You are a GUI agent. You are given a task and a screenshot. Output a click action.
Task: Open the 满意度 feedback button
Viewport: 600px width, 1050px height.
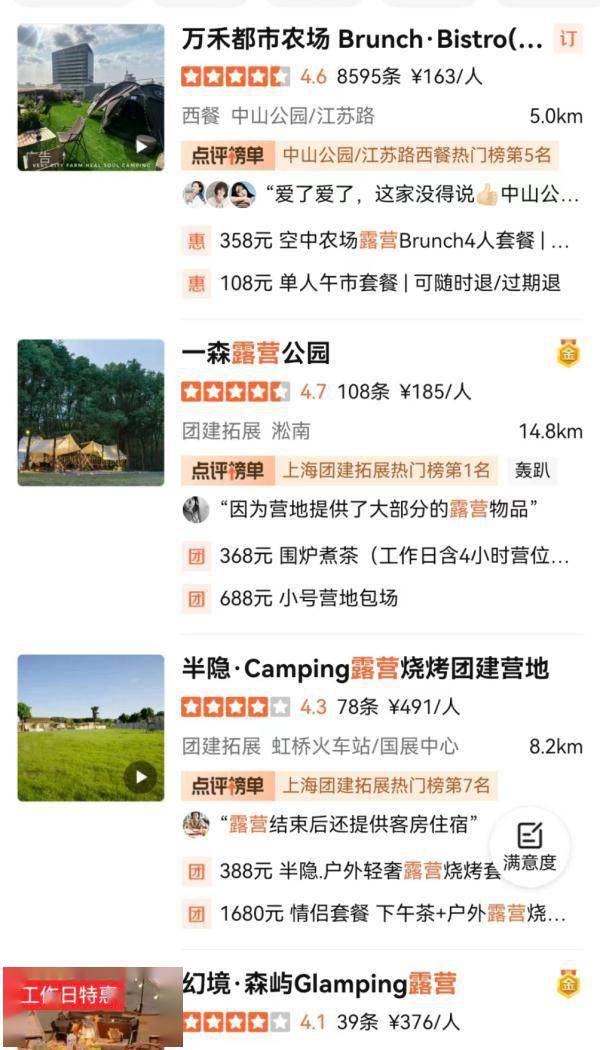(x=530, y=846)
